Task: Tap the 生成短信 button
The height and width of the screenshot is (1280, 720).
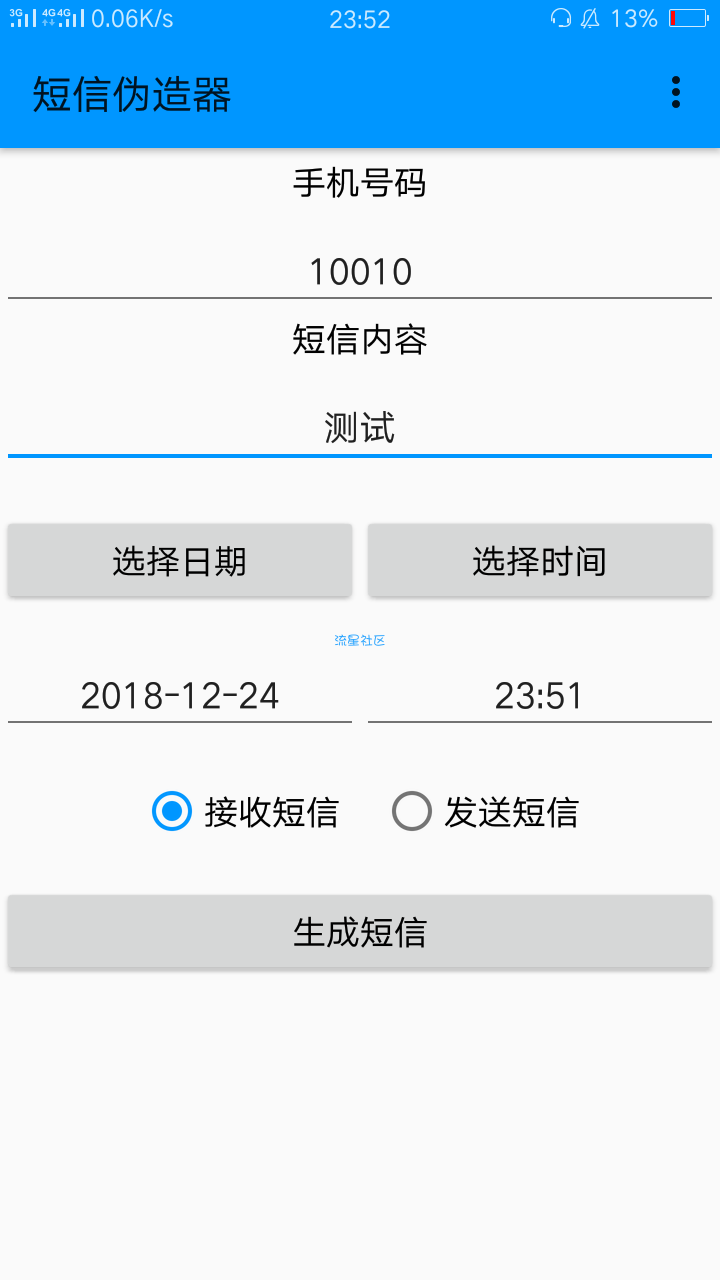Action: [360, 932]
